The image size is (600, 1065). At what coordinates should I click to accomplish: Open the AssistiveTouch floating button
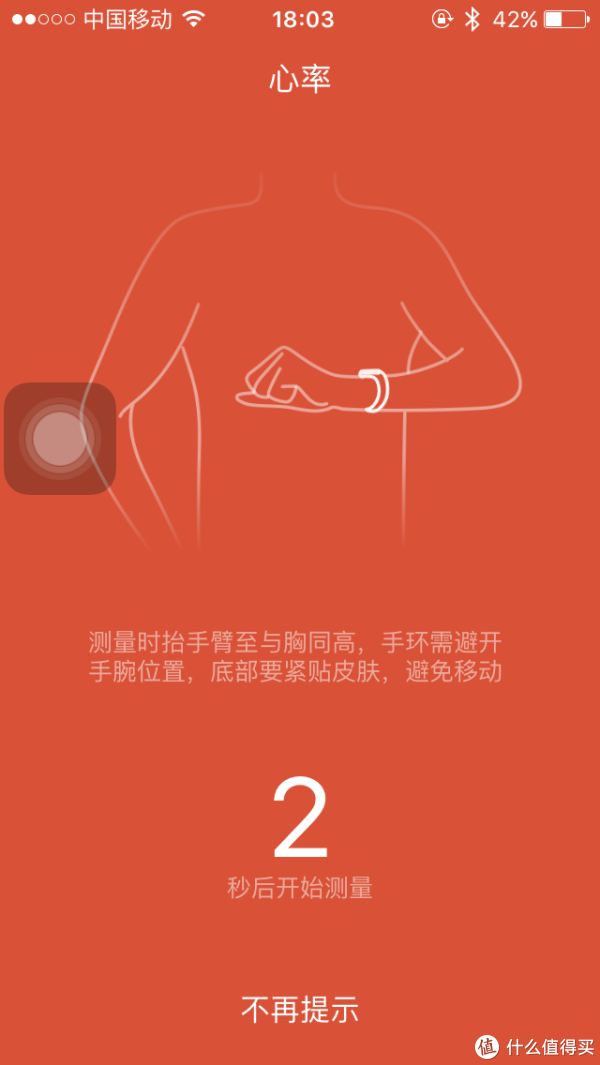[x=60, y=439]
